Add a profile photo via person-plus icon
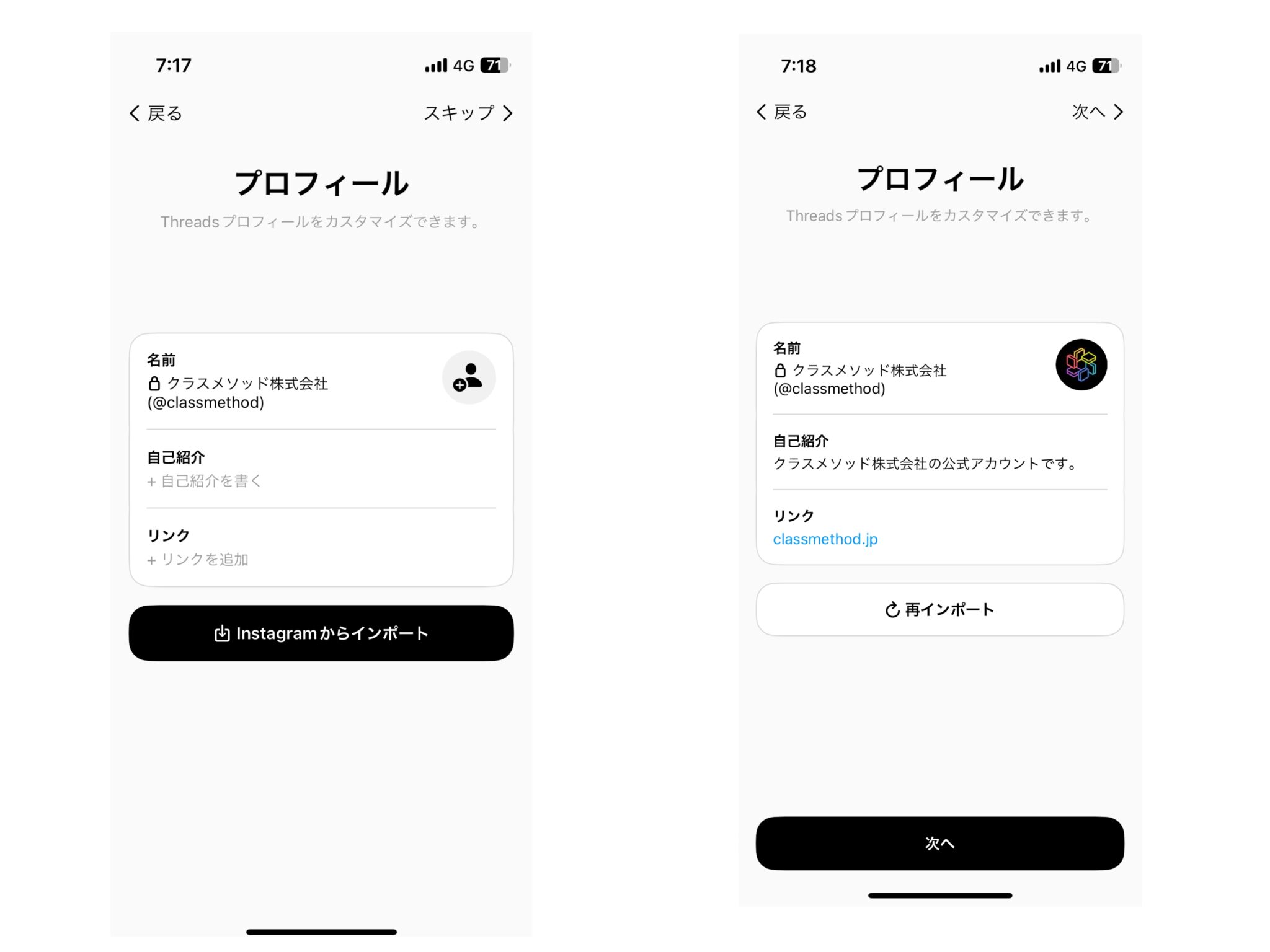The height and width of the screenshot is (952, 1270). tap(468, 377)
